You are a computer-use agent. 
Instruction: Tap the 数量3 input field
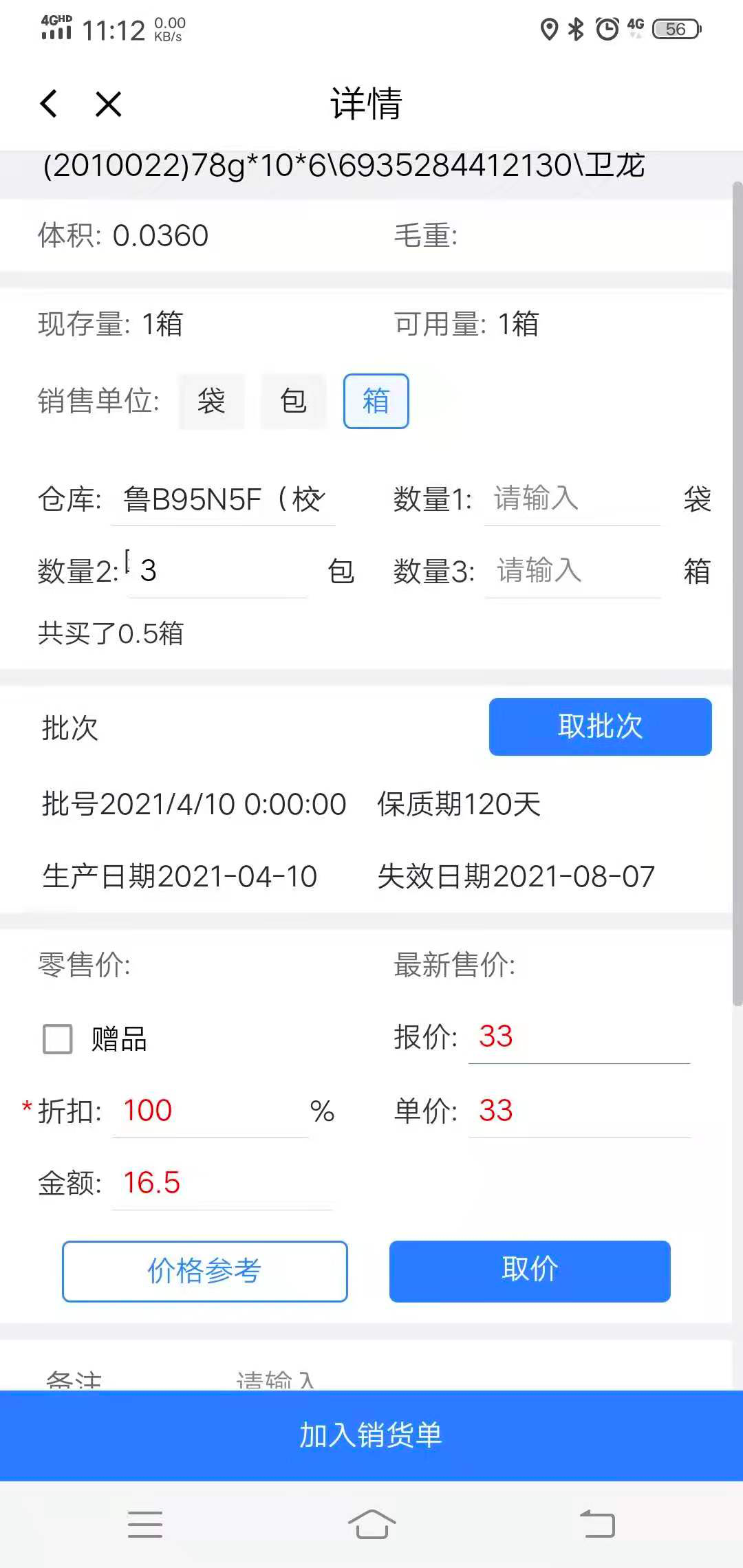(572, 571)
